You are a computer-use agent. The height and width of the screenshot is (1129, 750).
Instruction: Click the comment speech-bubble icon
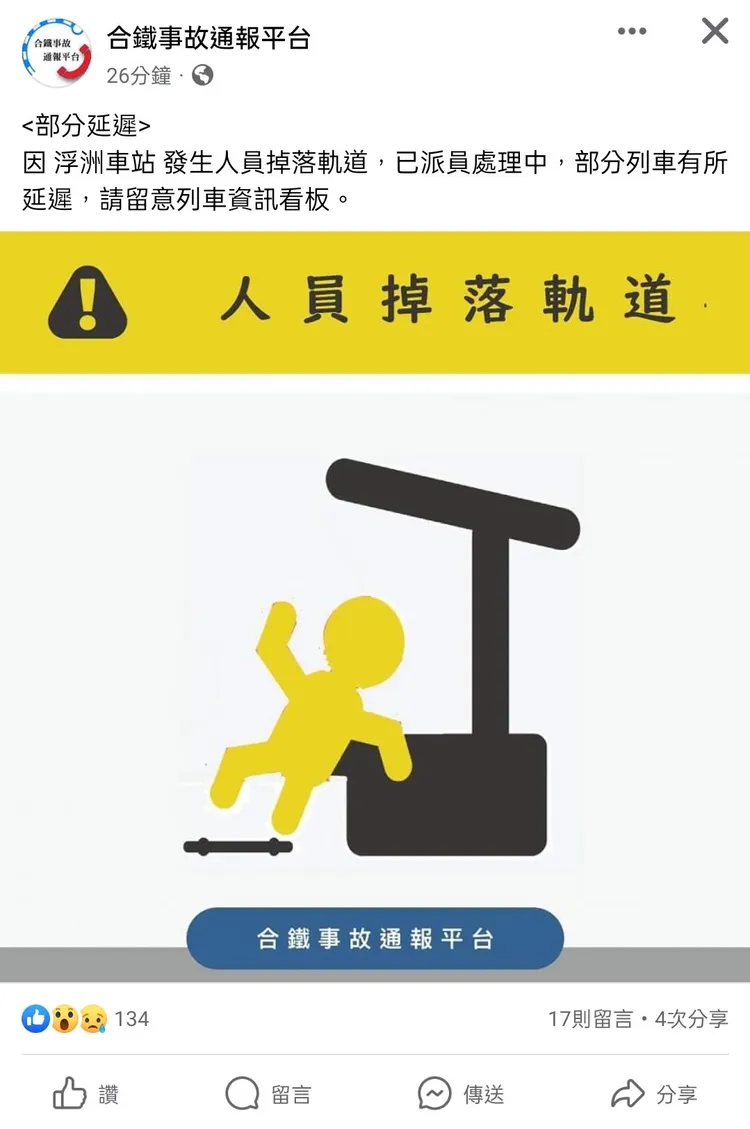click(x=242, y=1095)
